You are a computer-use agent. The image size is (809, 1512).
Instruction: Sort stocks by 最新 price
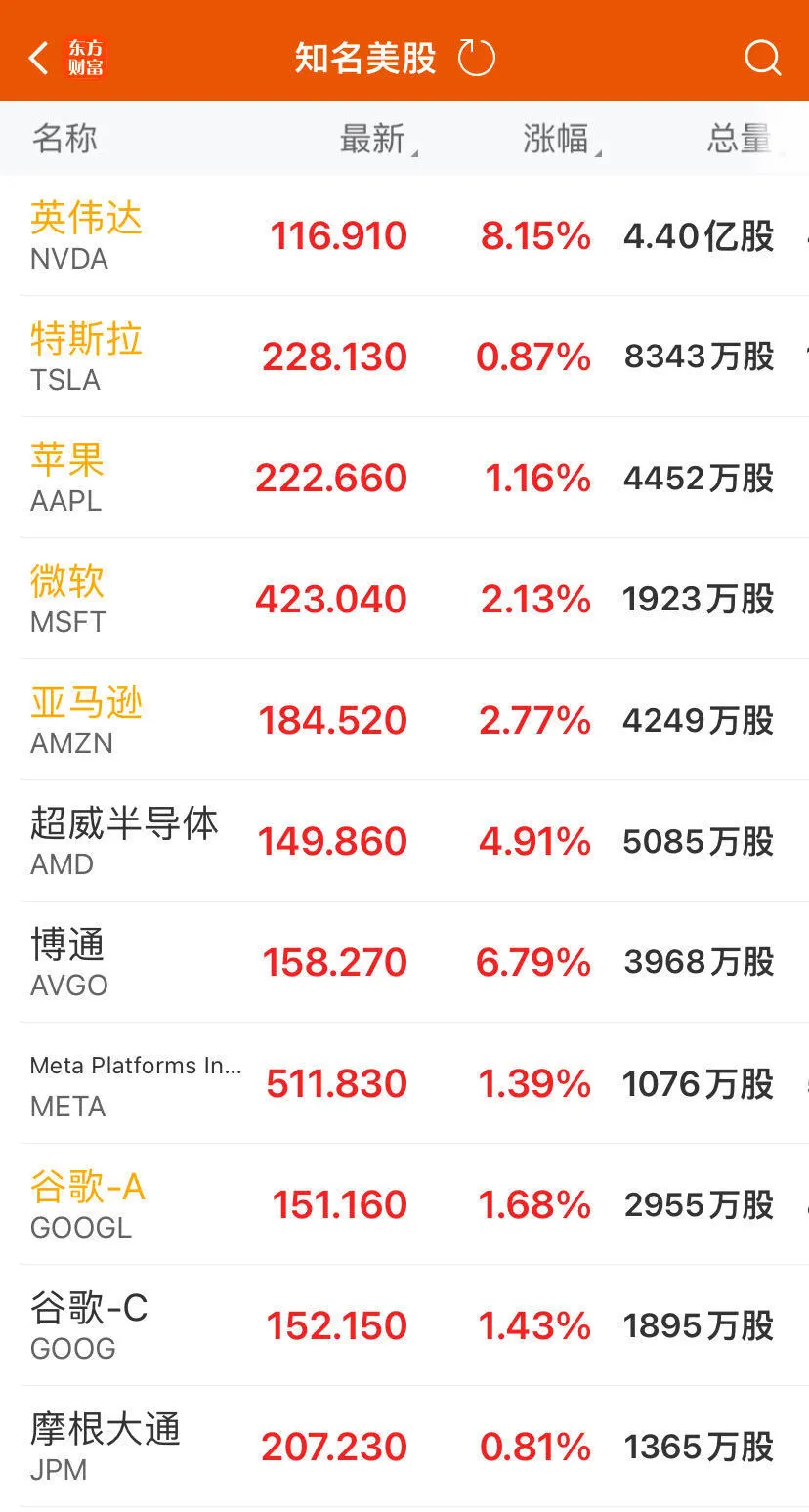tap(375, 139)
